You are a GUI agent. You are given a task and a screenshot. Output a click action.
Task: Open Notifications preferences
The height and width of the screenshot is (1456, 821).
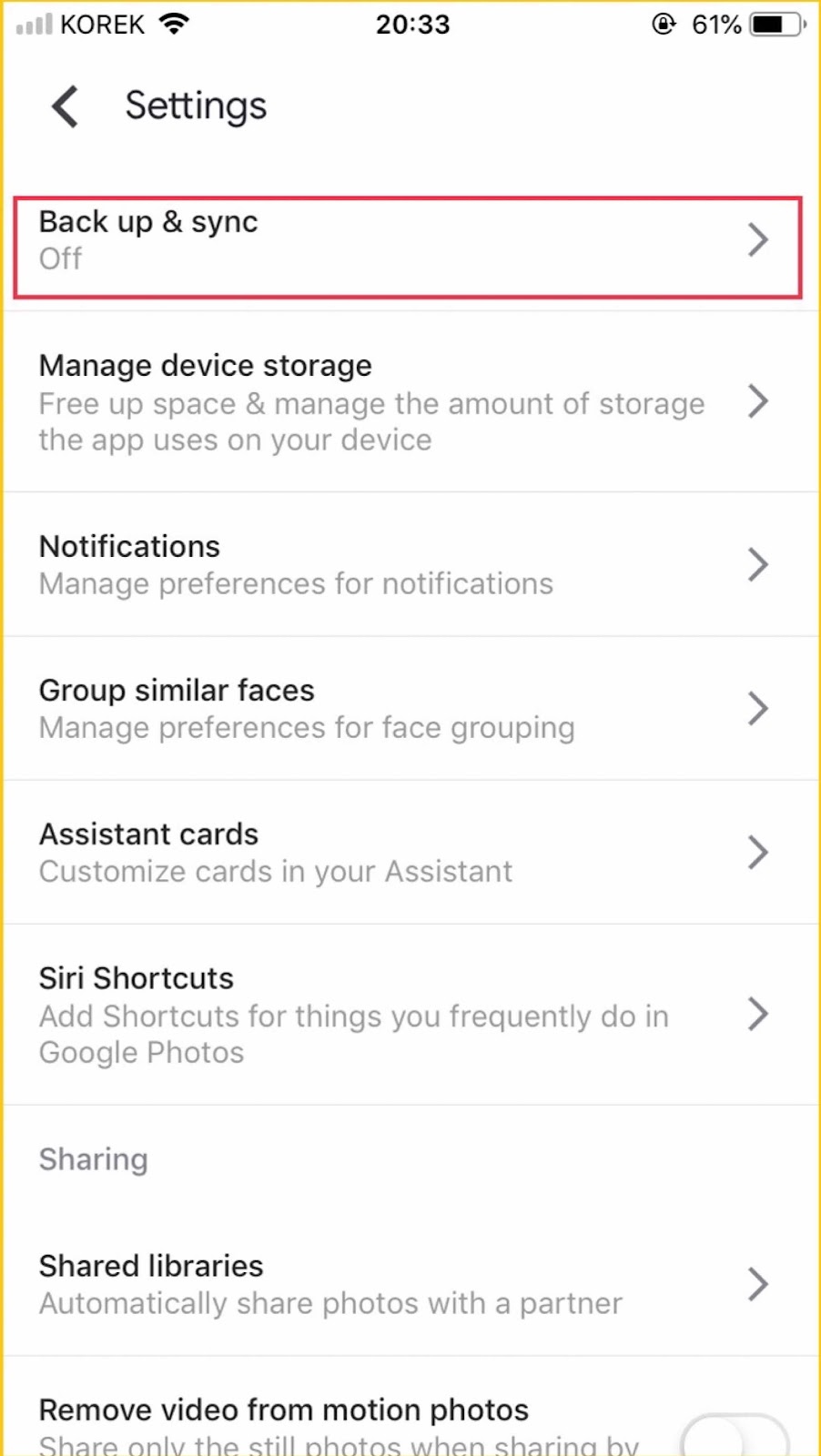[410, 564]
